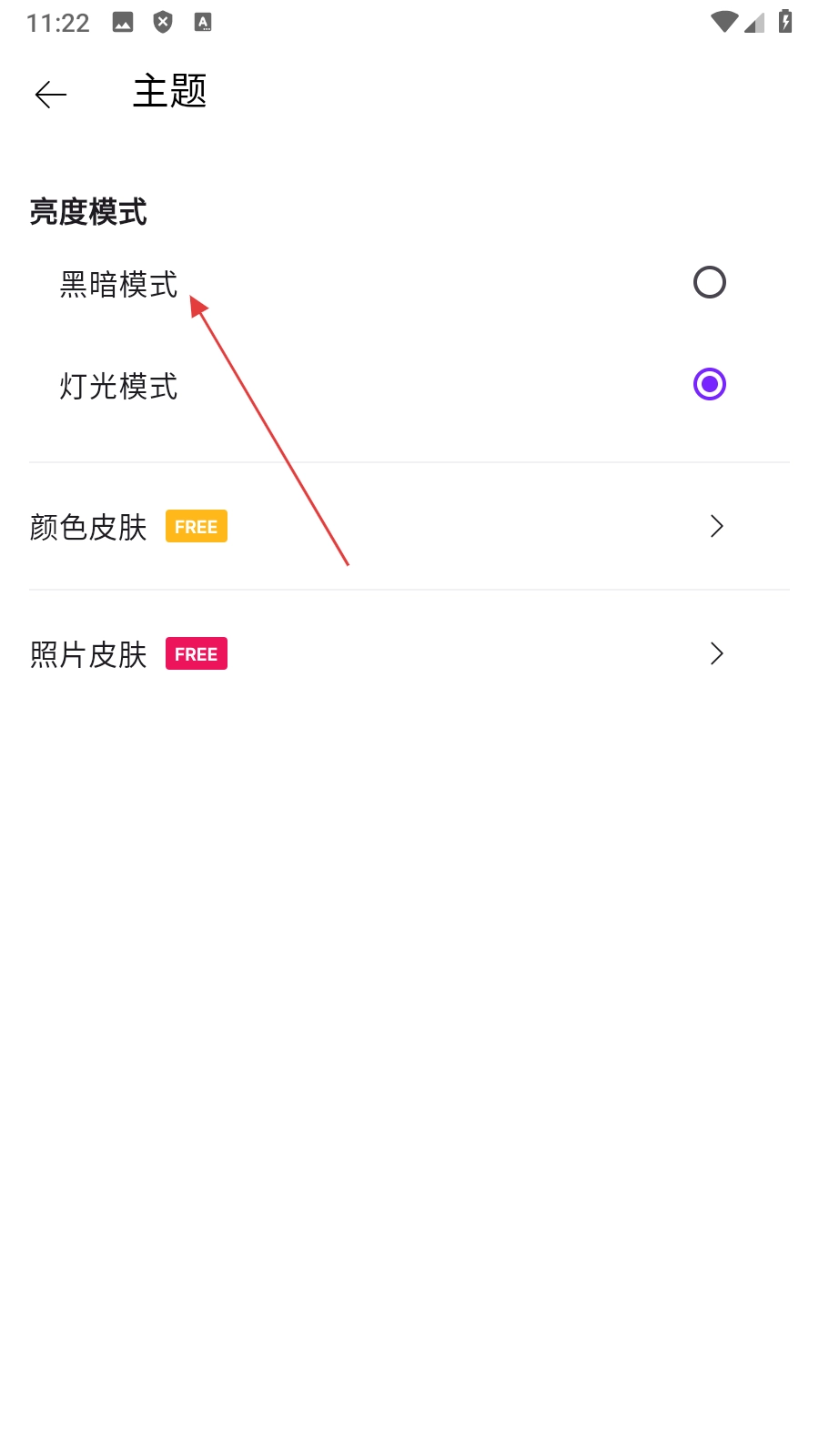Image resolution: width=819 pixels, height=1456 pixels.
Task: Select the 灯光模式 radio button
Action: pyautogui.click(x=709, y=385)
